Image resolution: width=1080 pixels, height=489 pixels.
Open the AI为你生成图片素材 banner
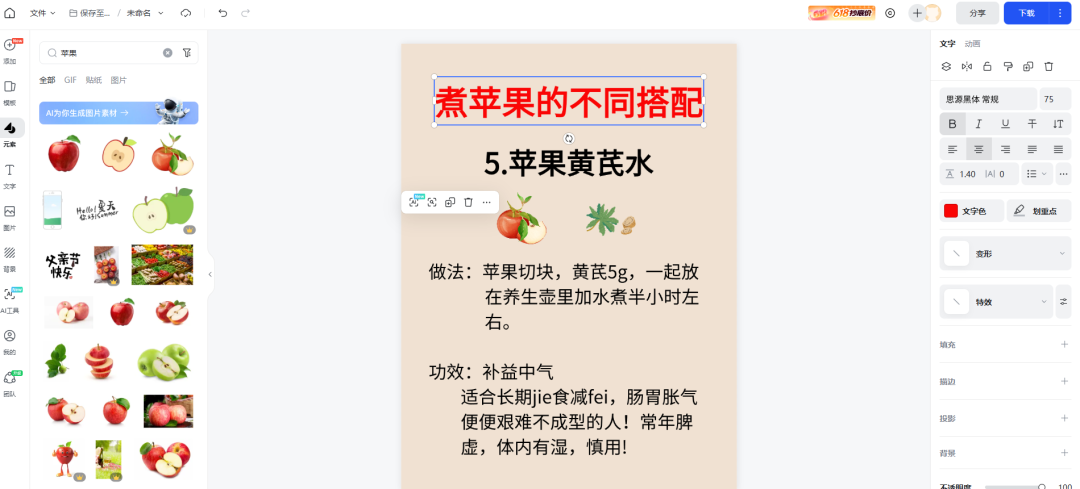pos(118,113)
